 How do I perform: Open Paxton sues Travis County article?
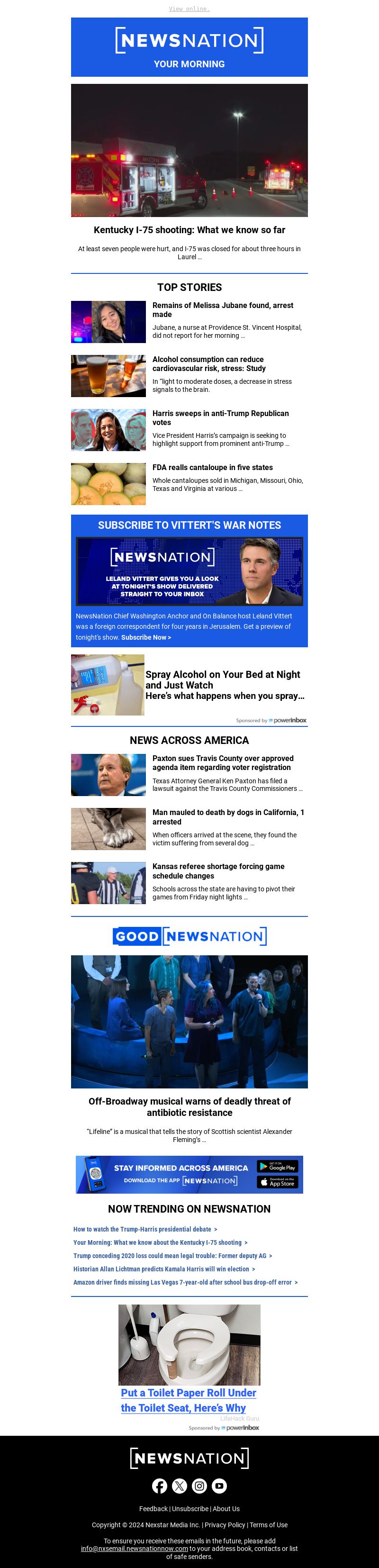(223, 763)
